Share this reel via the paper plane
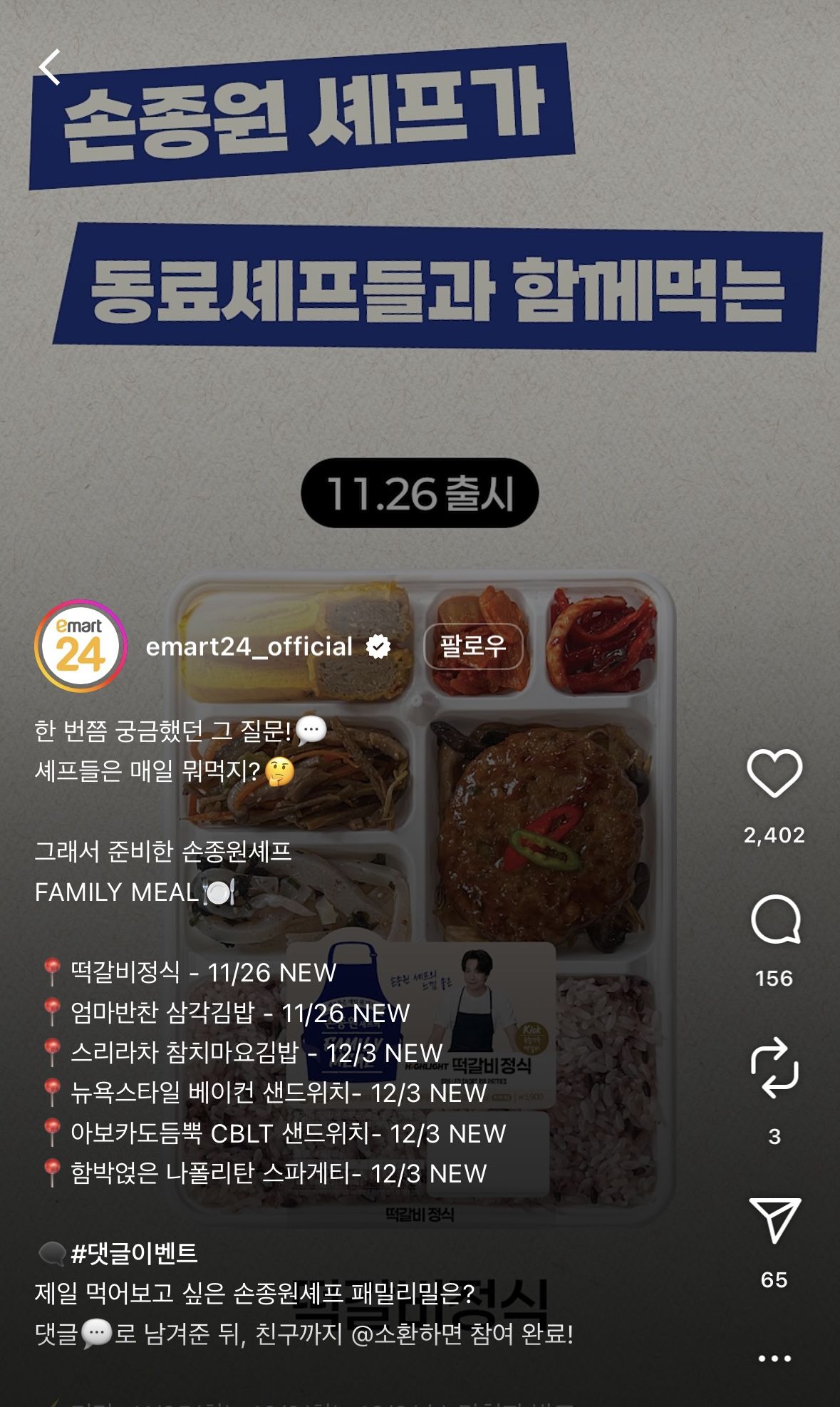The width and height of the screenshot is (840, 1407). (x=774, y=1220)
